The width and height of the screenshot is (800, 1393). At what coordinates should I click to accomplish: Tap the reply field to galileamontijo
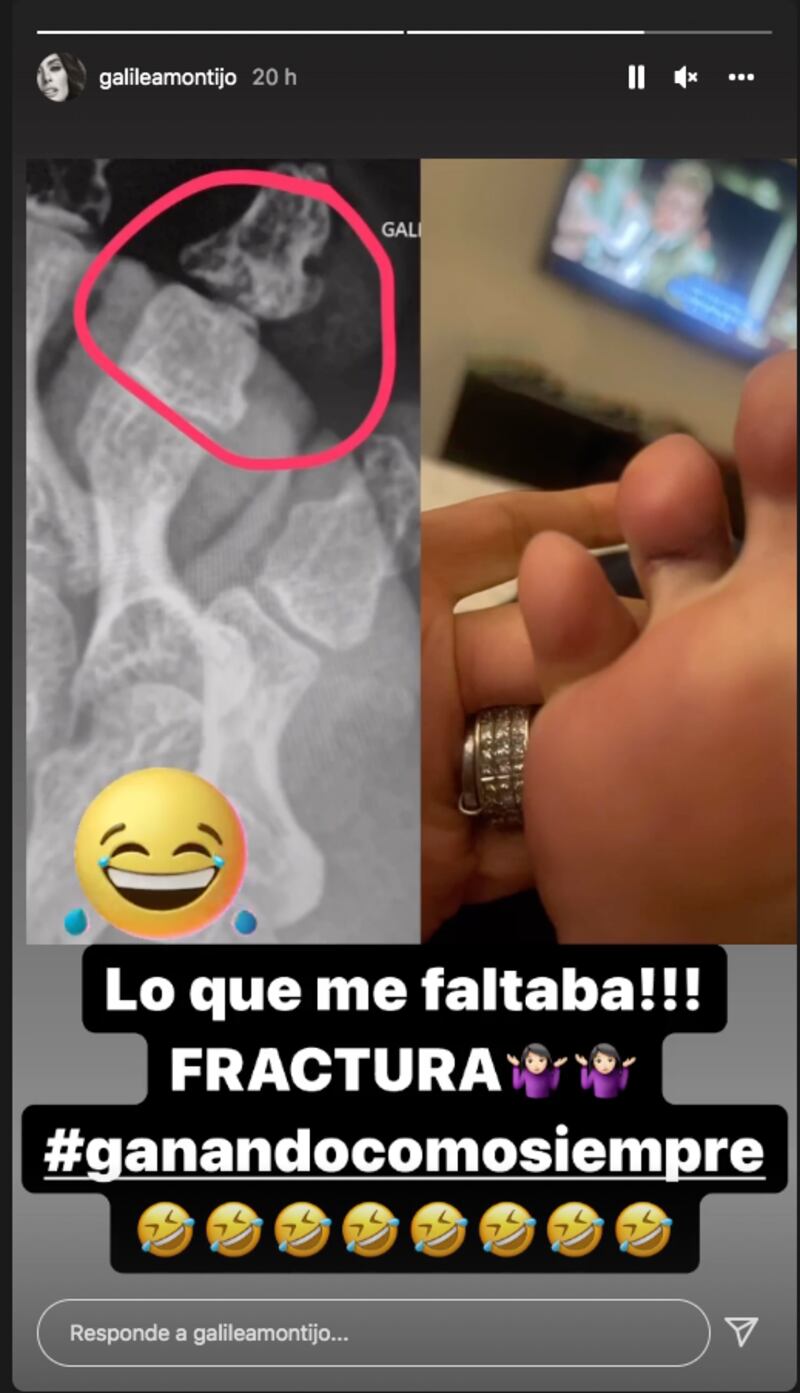[373, 1333]
